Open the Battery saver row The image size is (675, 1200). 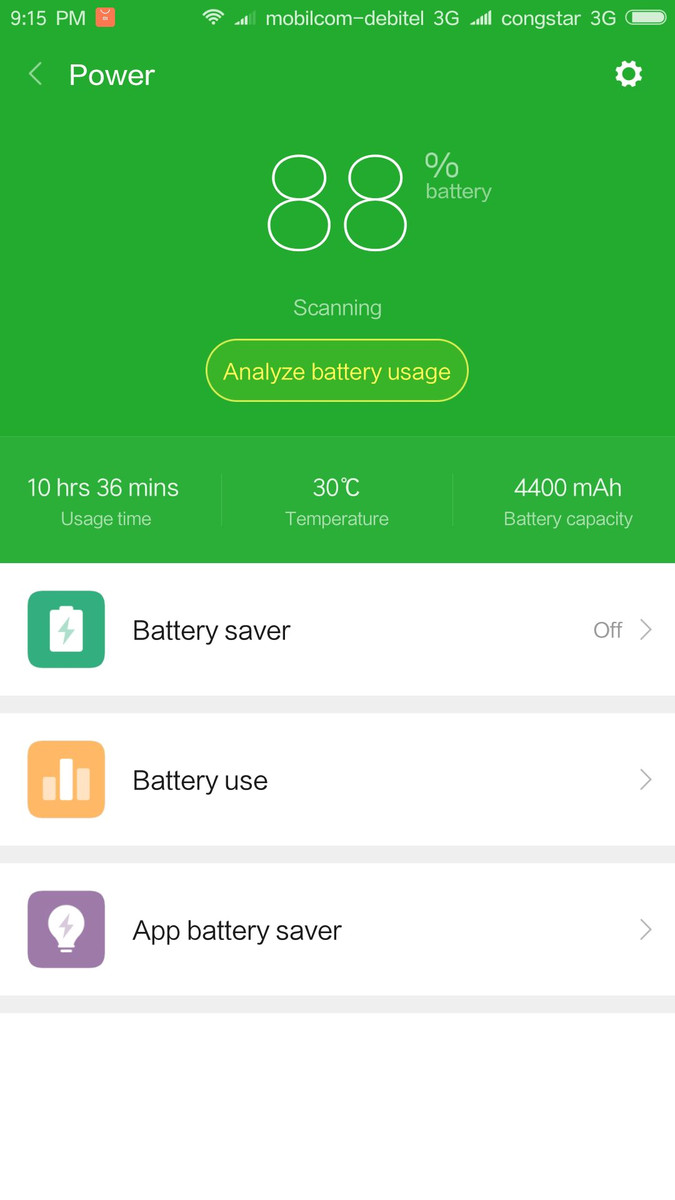(337, 630)
